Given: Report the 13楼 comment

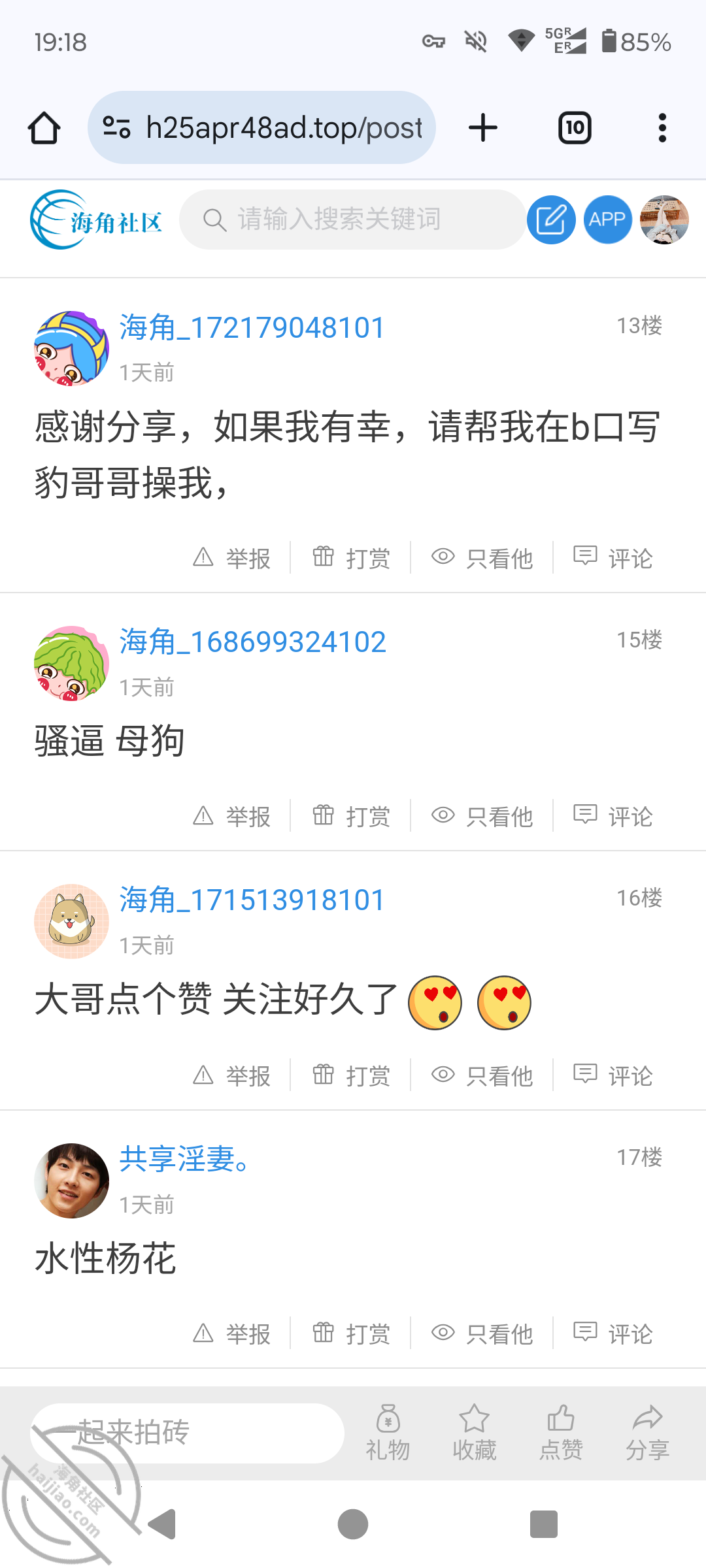Looking at the screenshot, I should tap(232, 558).
